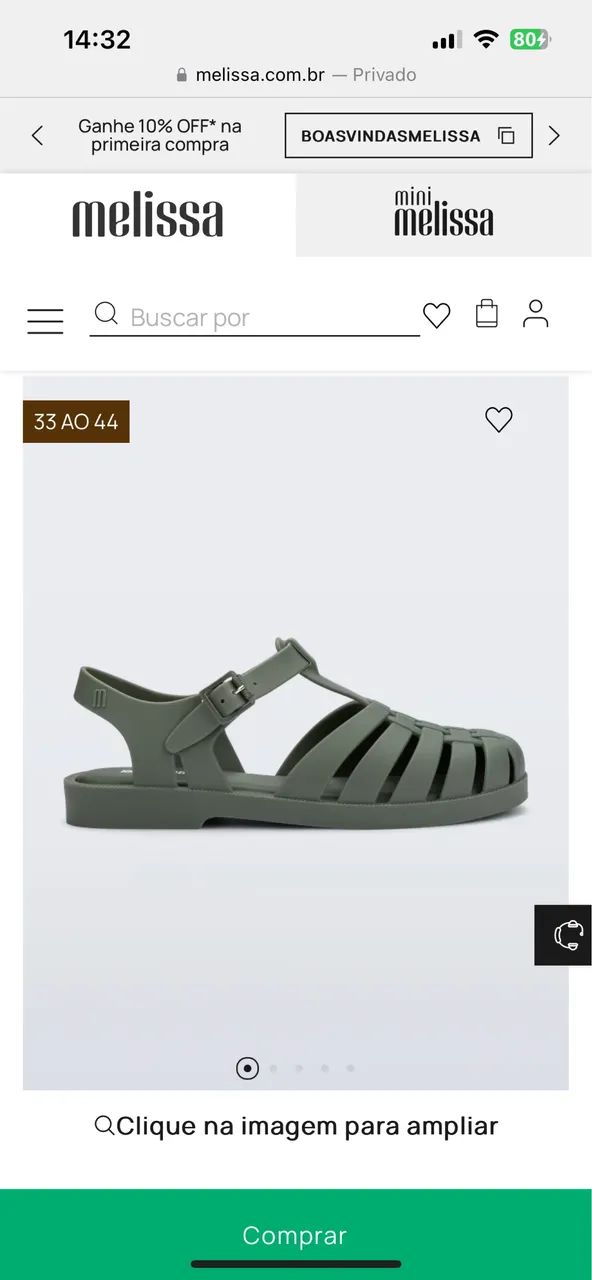The height and width of the screenshot is (1280, 592).
Task: Show the next promo banner
Action: tap(554, 136)
